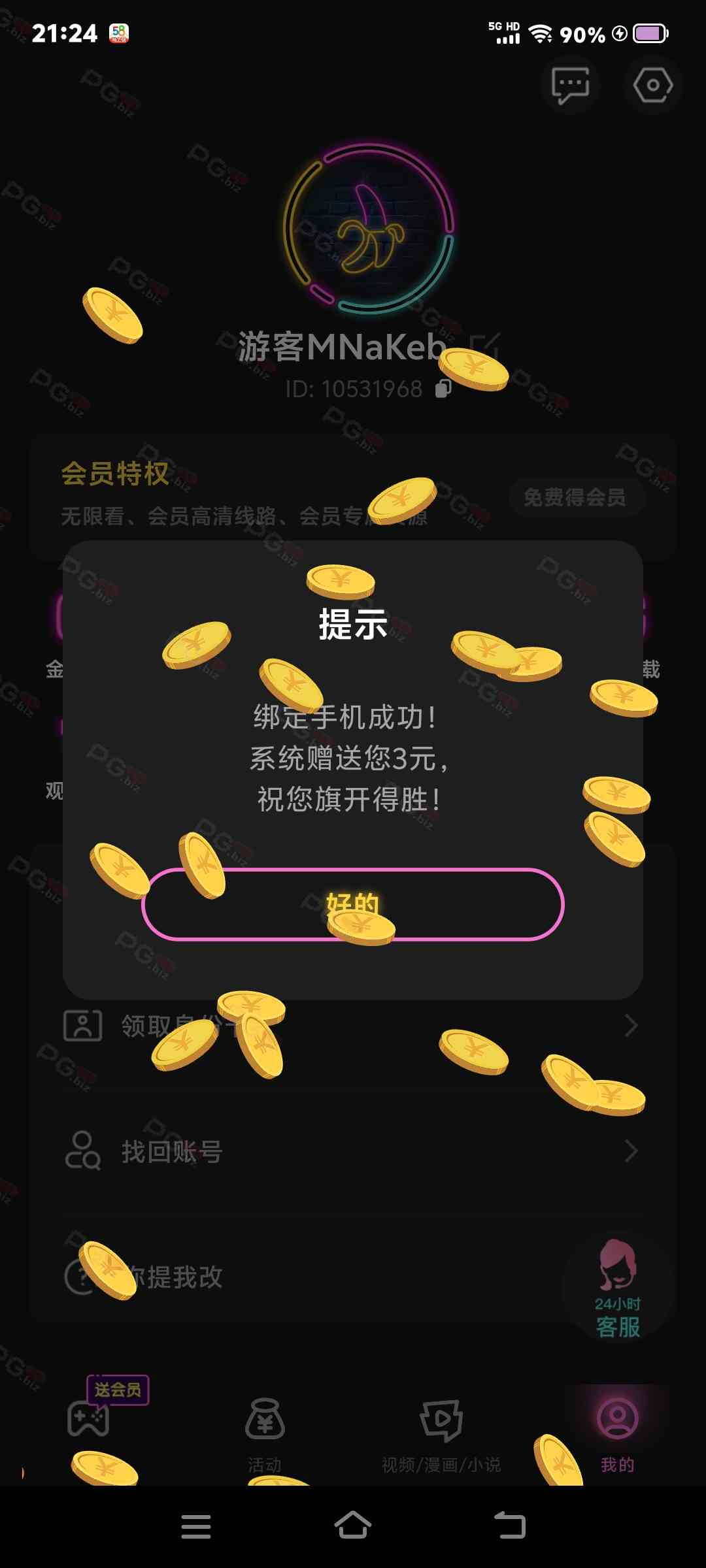Confirm the dialog with 好的
This screenshot has height=1568, width=706.
point(353,904)
